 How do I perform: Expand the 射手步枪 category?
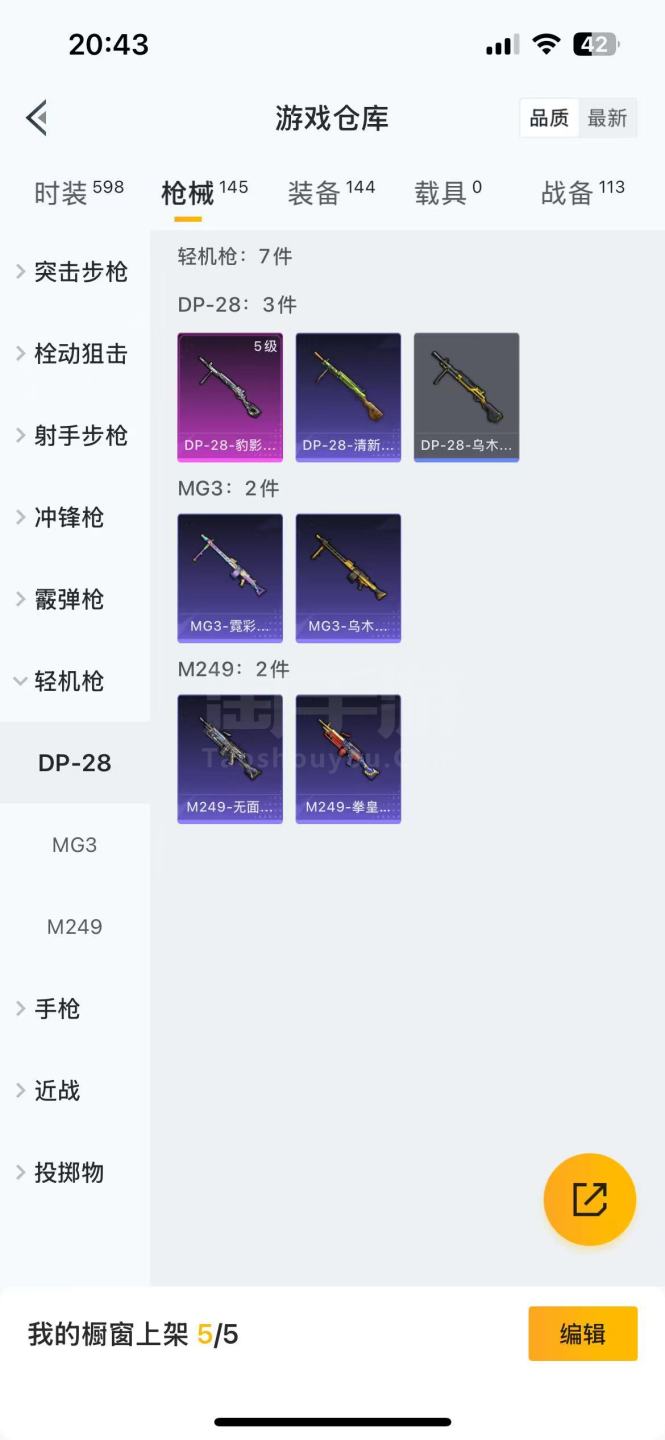[x=74, y=436]
